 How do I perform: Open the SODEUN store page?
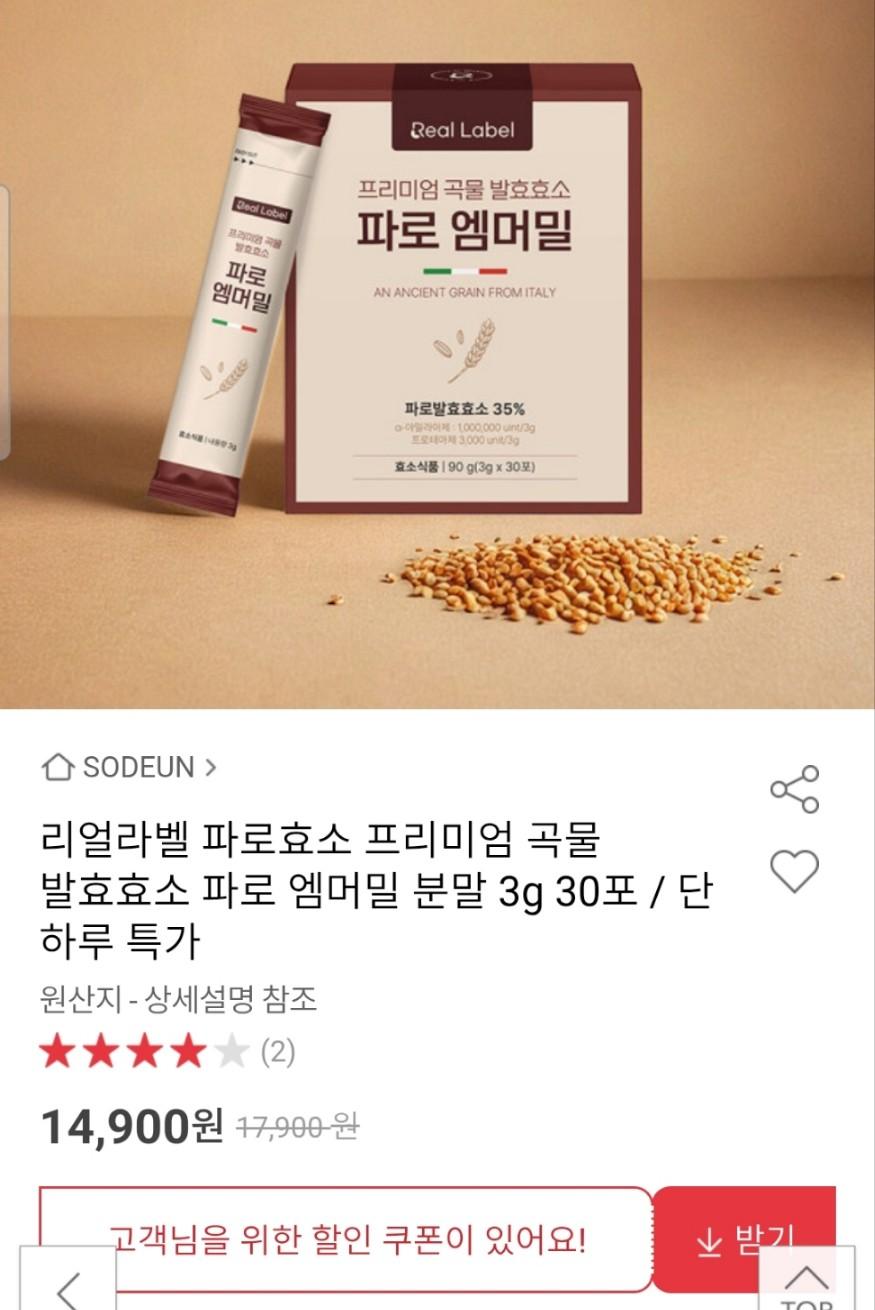coord(129,767)
